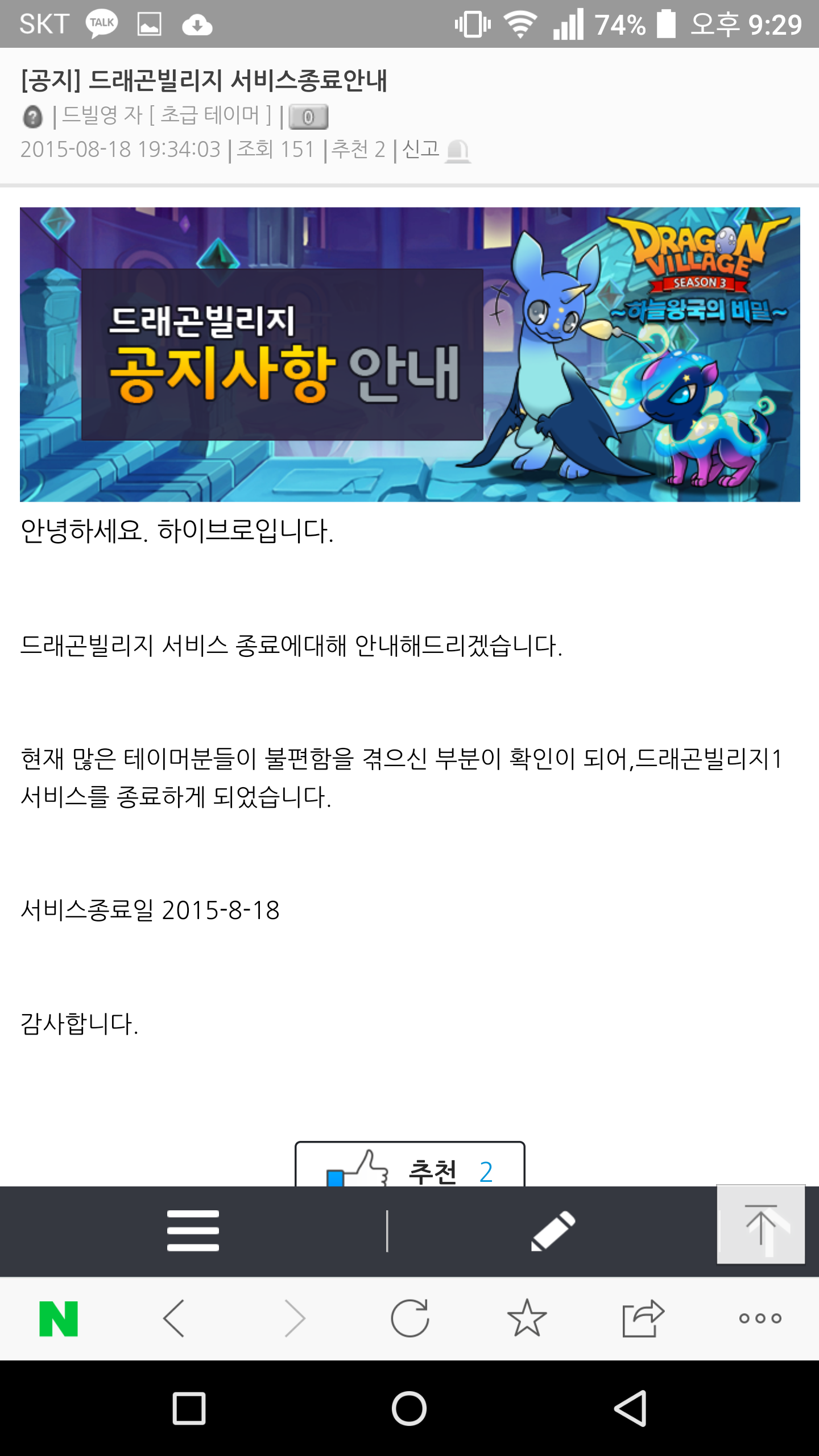Jump to top with the up-arrow button
Screen dimensions: 819x1456
click(760, 1224)
